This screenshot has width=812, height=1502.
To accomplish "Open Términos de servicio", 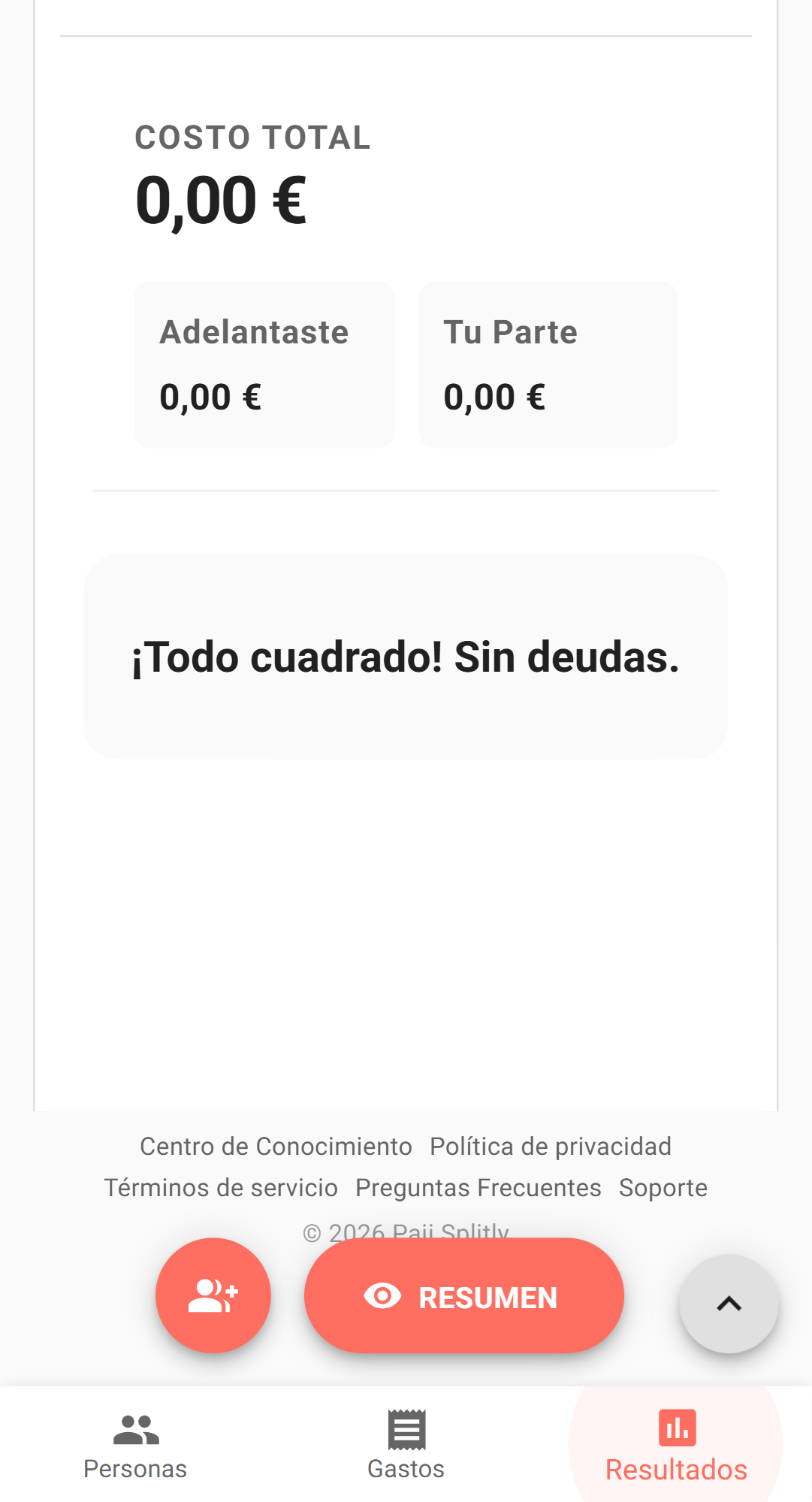I will (x=220, y=1187).
